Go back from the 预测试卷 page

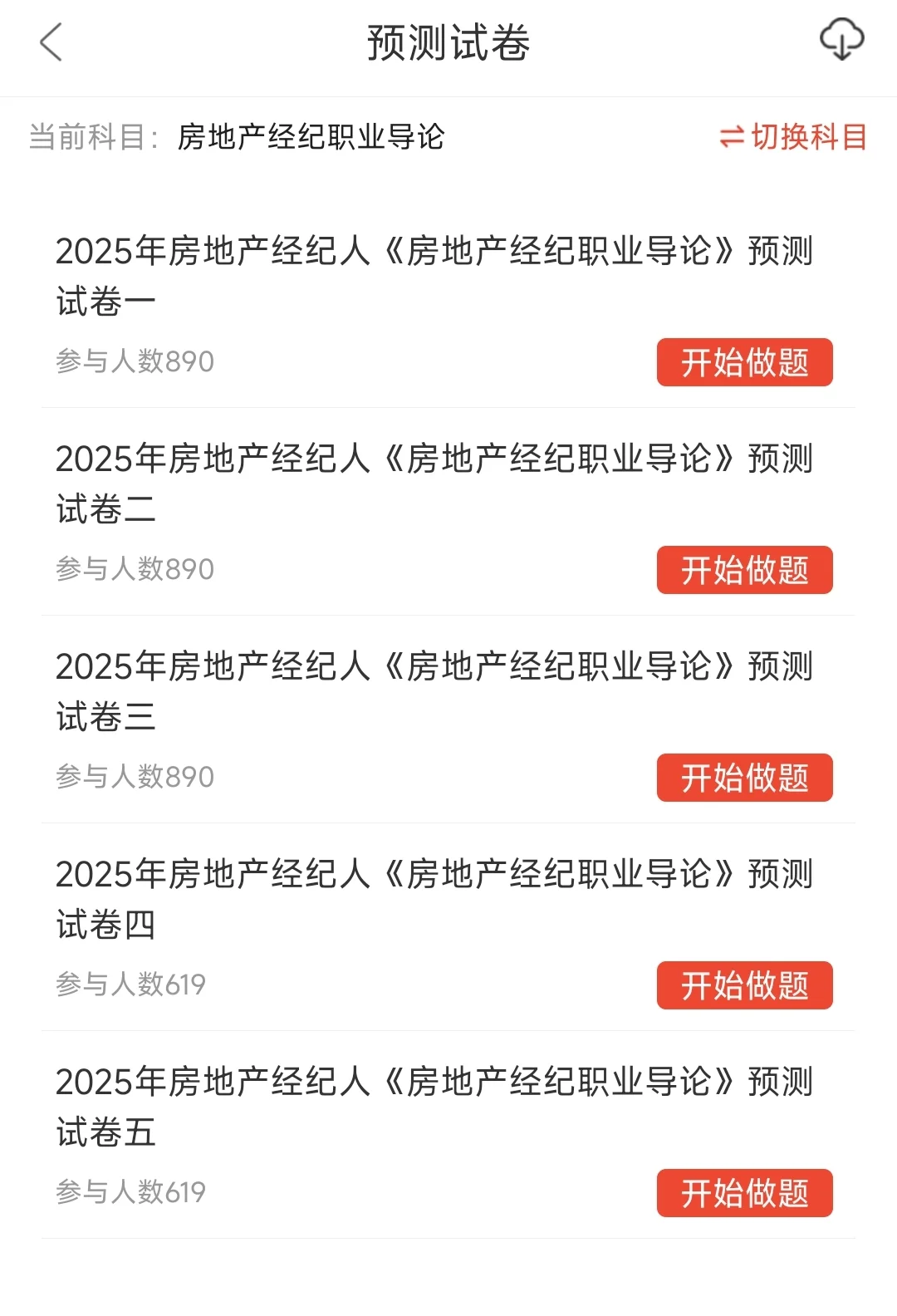[x=51, y=42]
